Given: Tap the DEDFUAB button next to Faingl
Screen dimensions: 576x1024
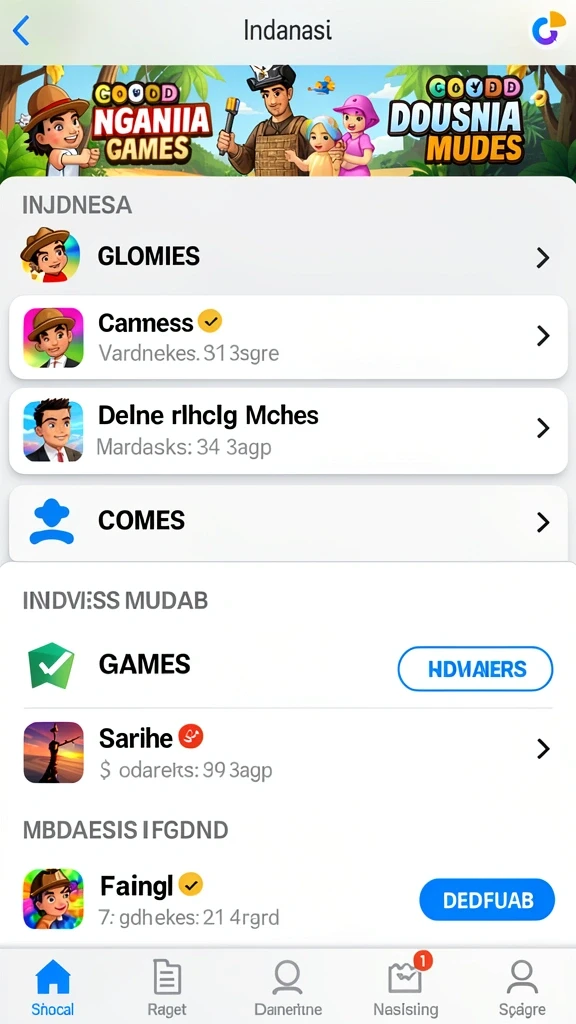Looking at the screenshot, I should (487, 900).
